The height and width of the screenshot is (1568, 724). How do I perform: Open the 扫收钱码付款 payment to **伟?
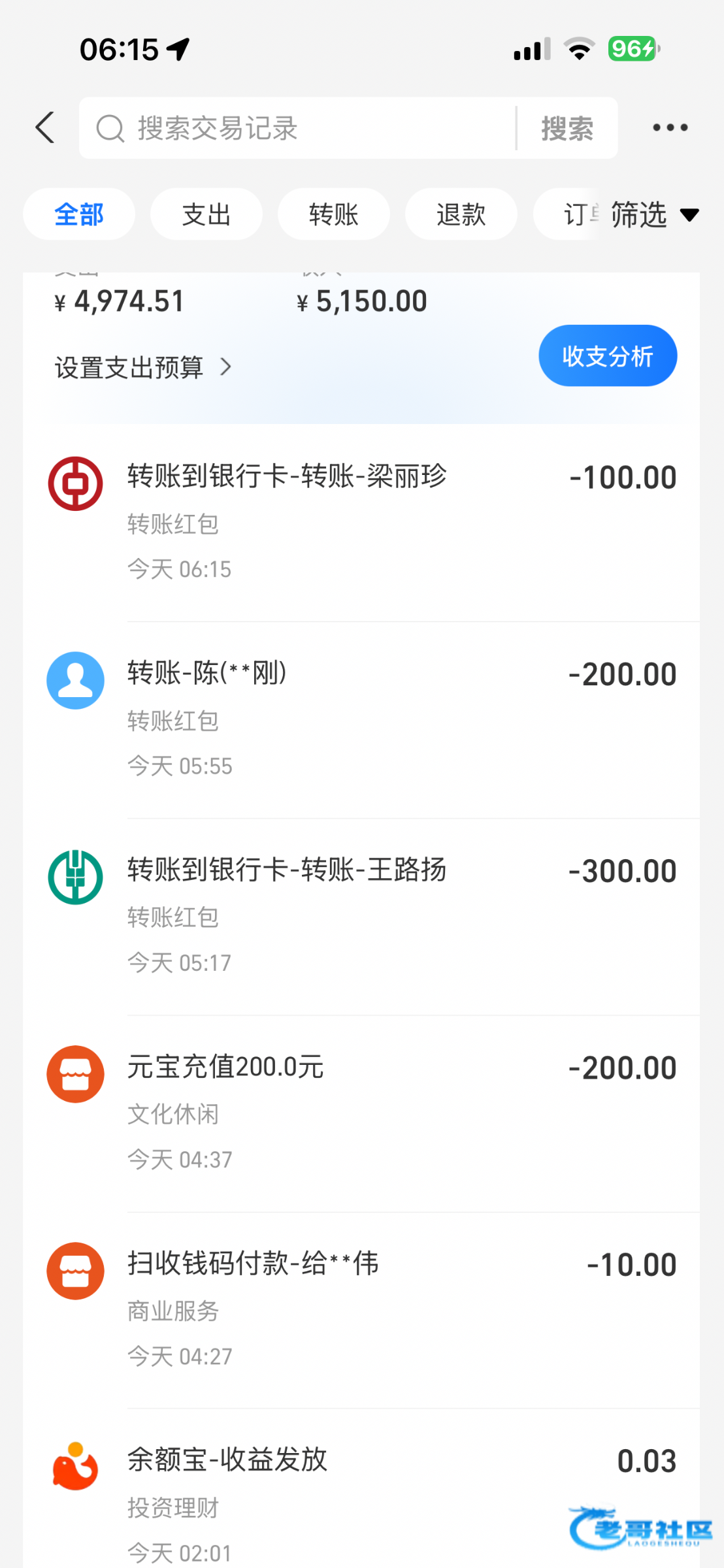(361, 1310)
